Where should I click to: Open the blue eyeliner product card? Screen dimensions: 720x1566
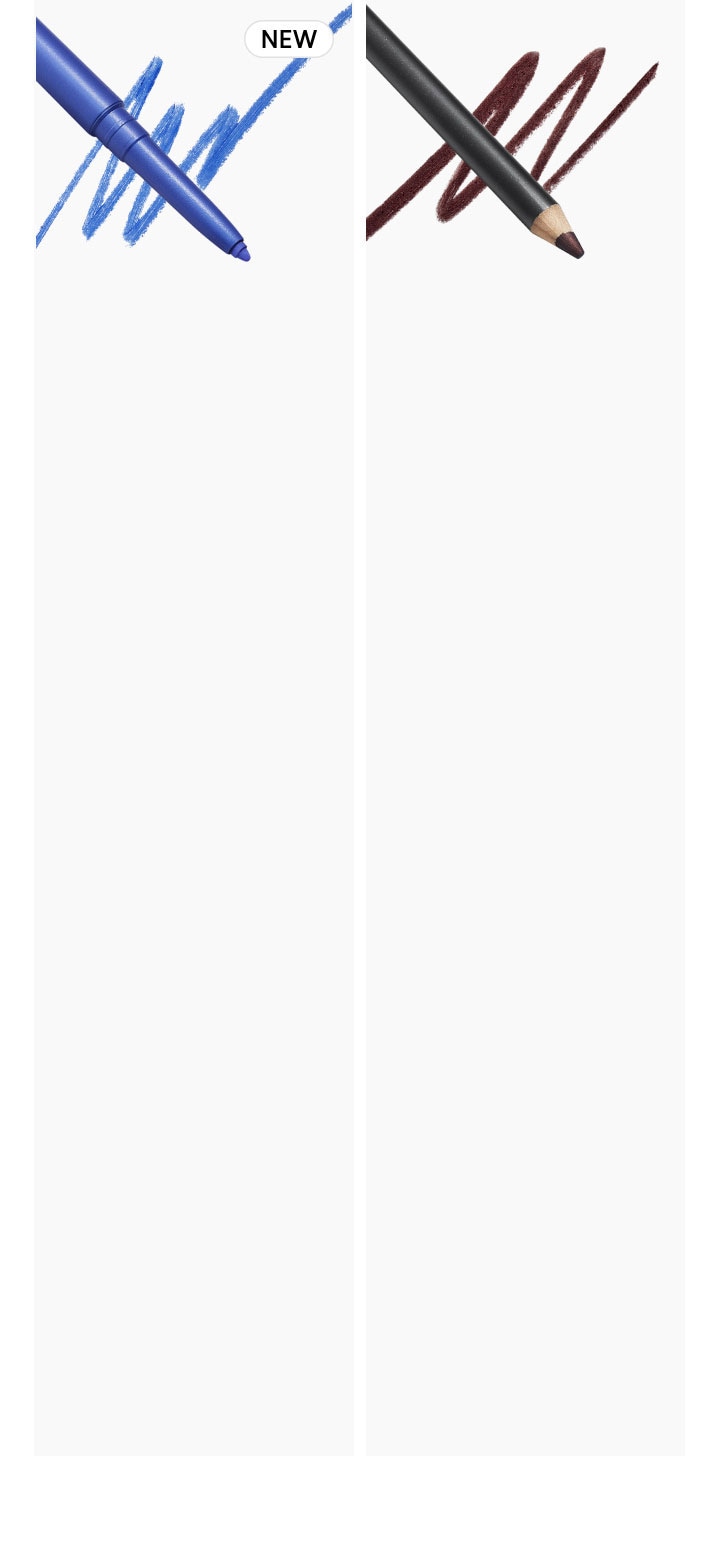[193, 150]
